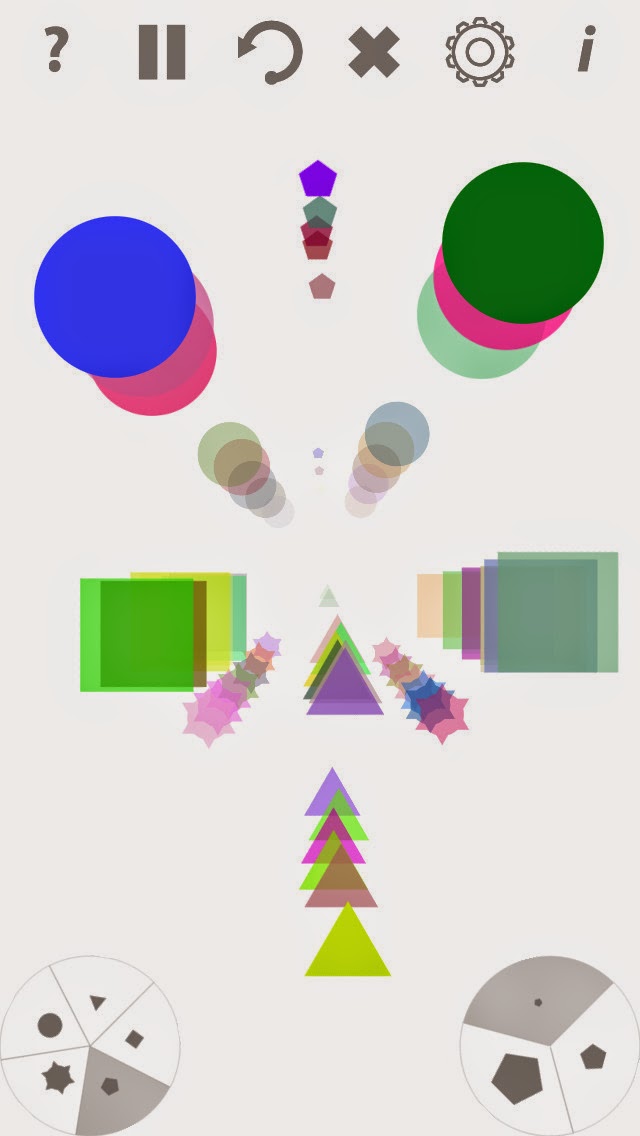Select the pentagon shape in the shape wheel
This screenshot has width=640, height=1136.
pyautogui.click(x=109, y=1086)
